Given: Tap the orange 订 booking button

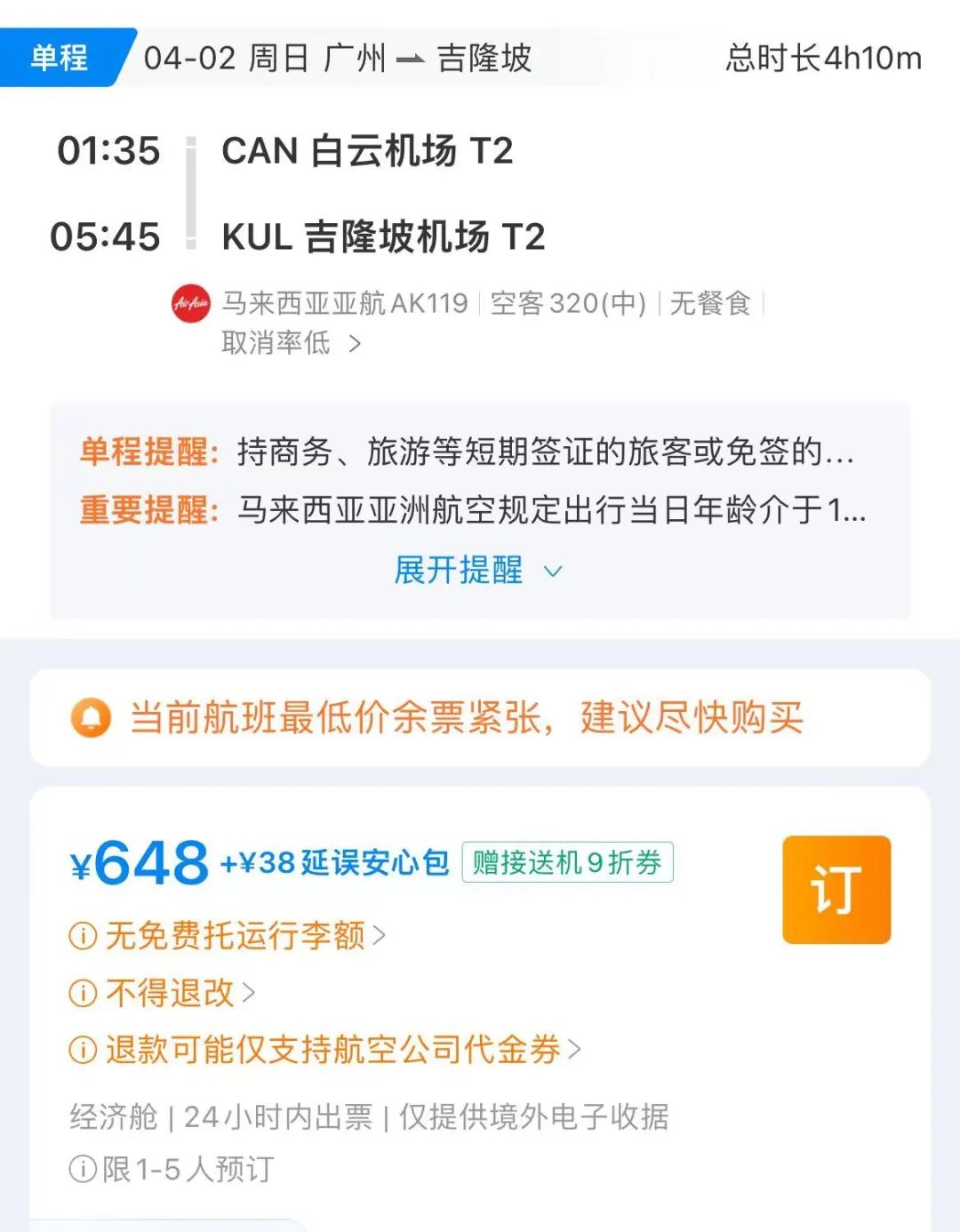Looking at the screenshot, I should (x=836, y=890).
